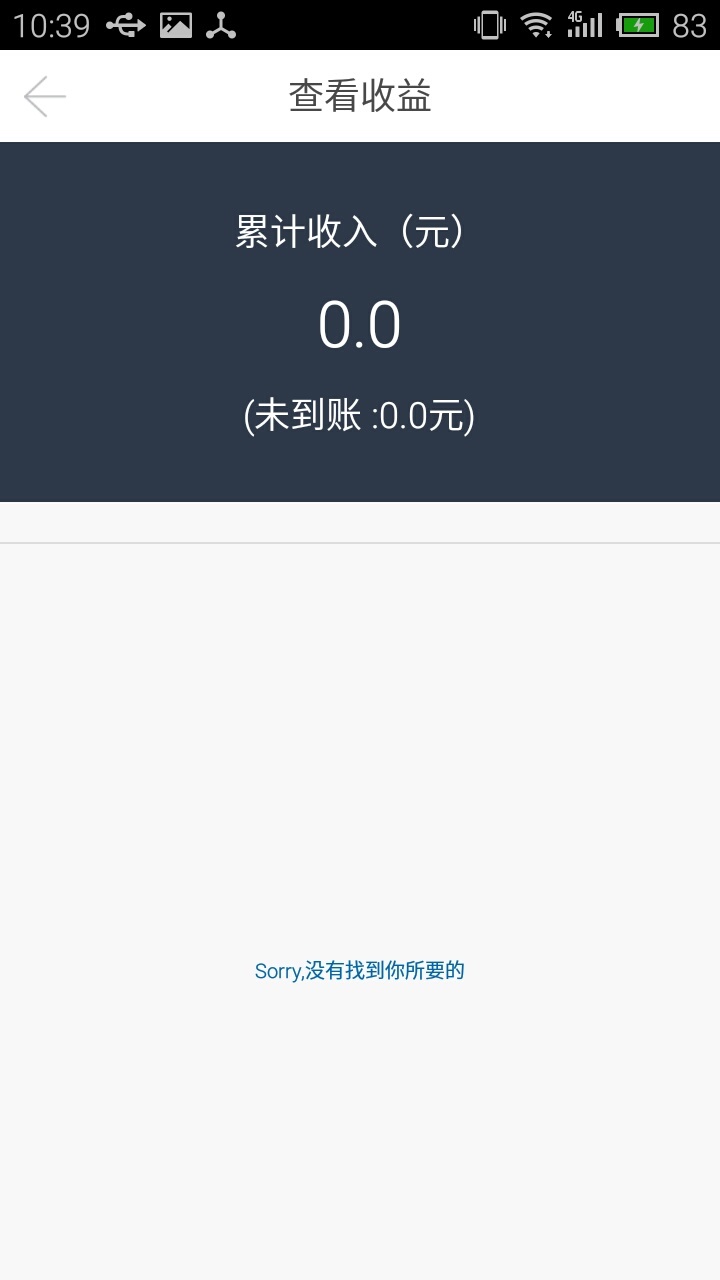
Task: Tap the back arrow to return
Action: click(44, 95)
